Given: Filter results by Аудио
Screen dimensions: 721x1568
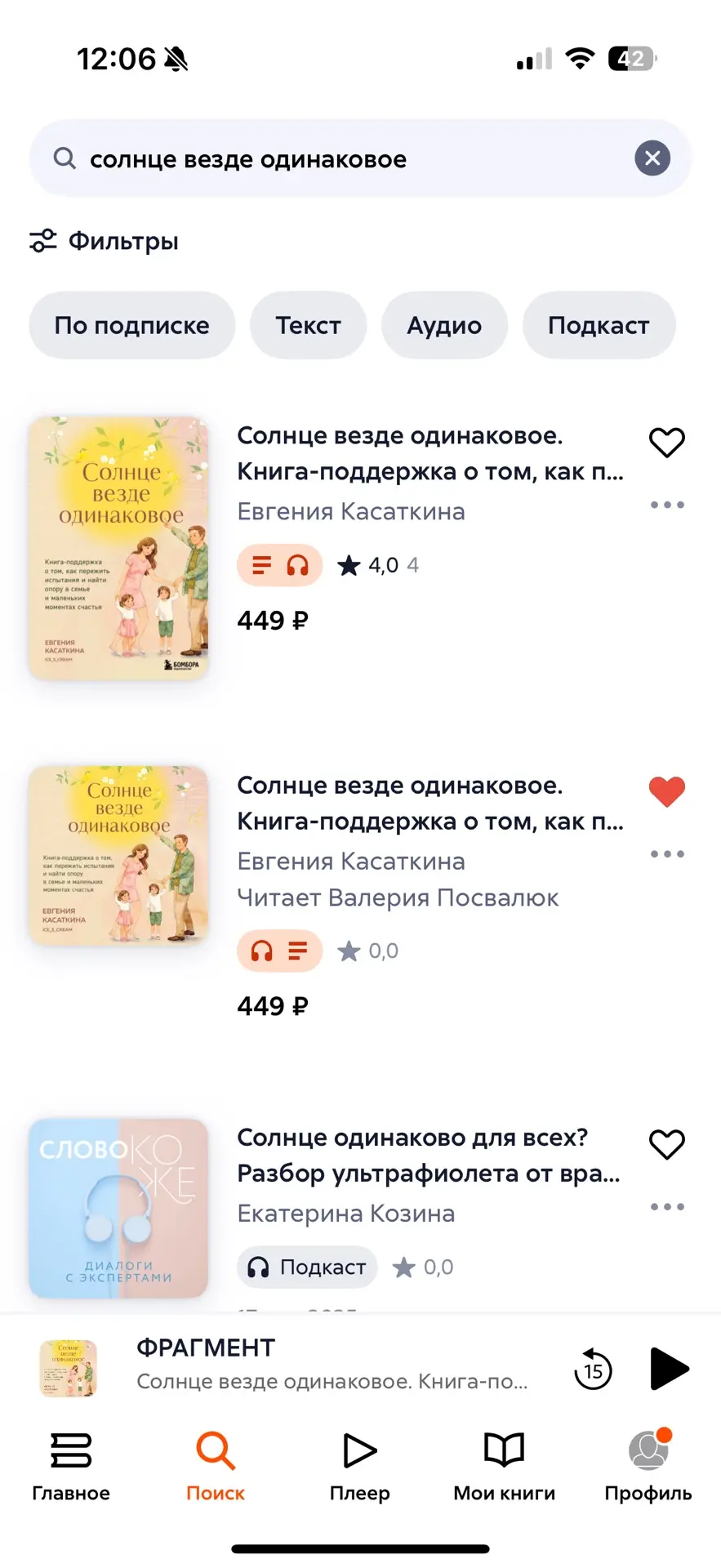Looking at the screenshot, I should click(444, 325).
